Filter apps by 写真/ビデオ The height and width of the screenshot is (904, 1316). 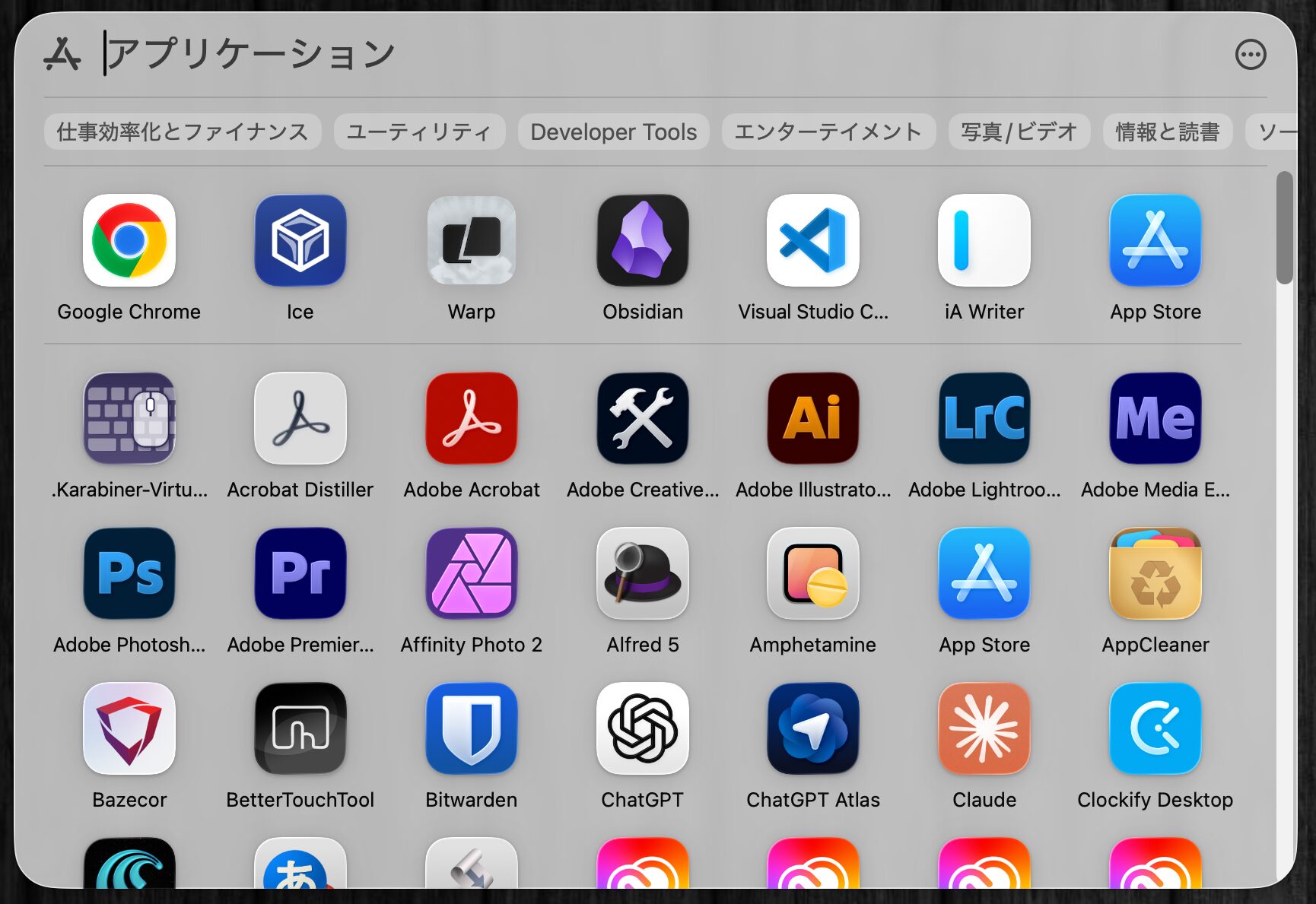coord(1019,132)
